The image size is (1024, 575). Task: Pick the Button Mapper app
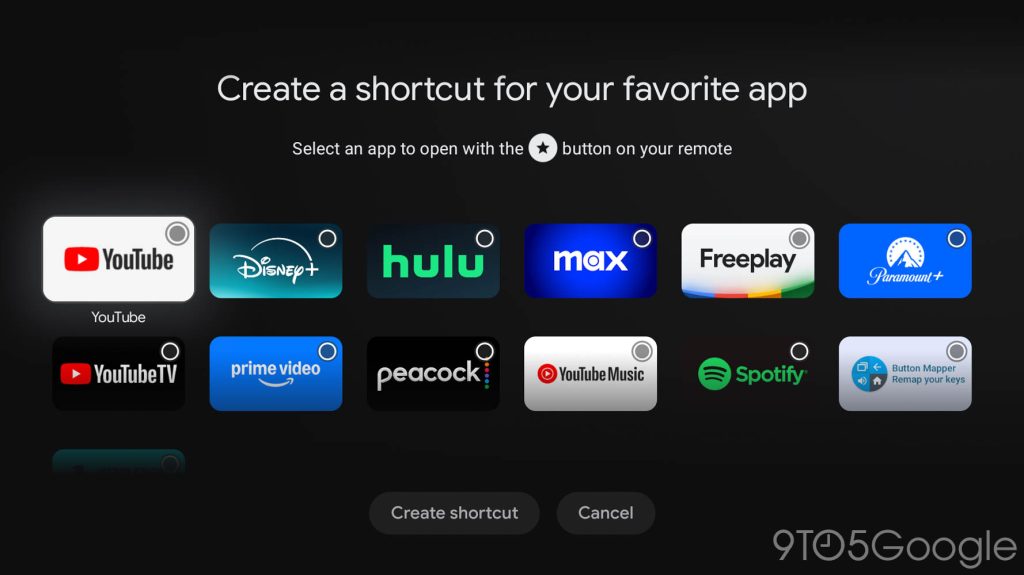tap(904, 374)
